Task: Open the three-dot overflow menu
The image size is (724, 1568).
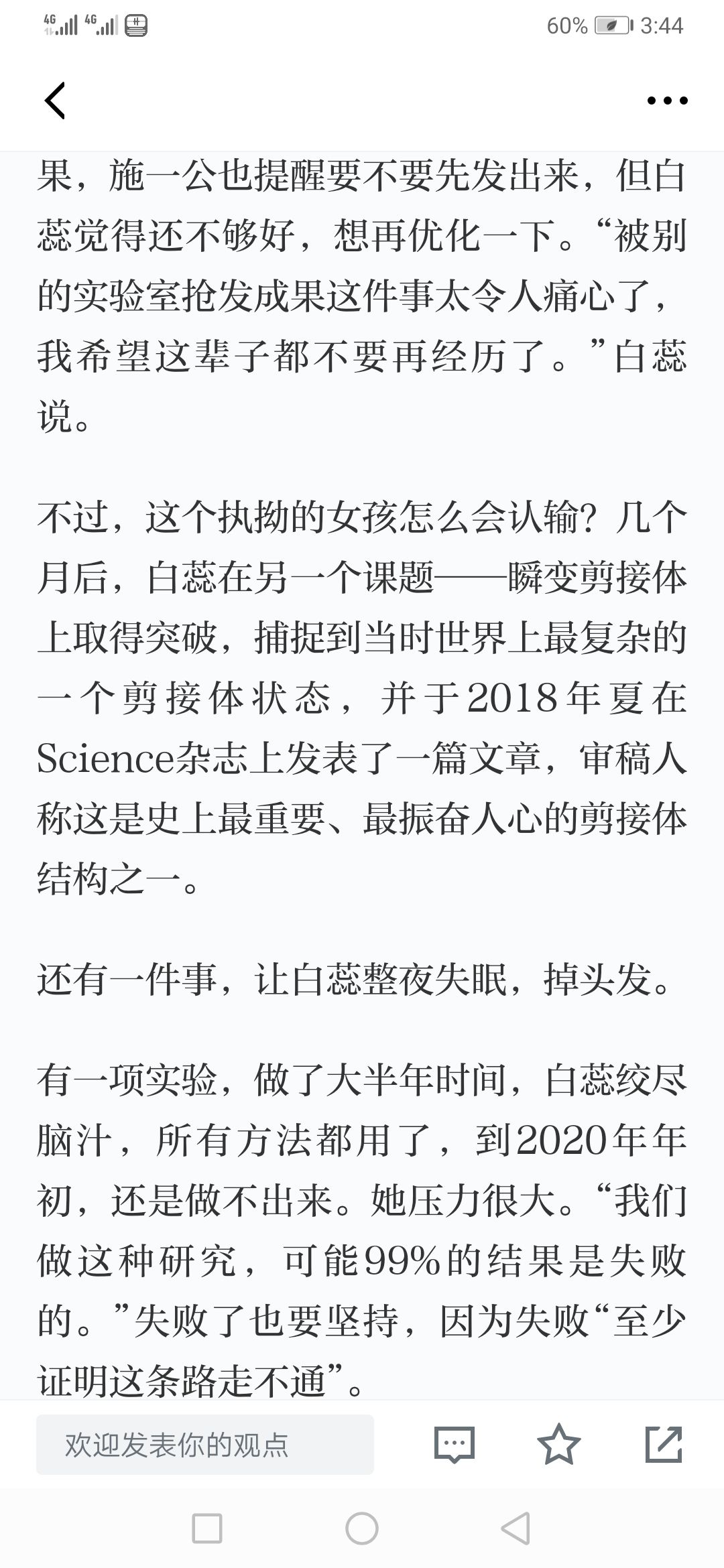Action: click(x=667, y=101)
